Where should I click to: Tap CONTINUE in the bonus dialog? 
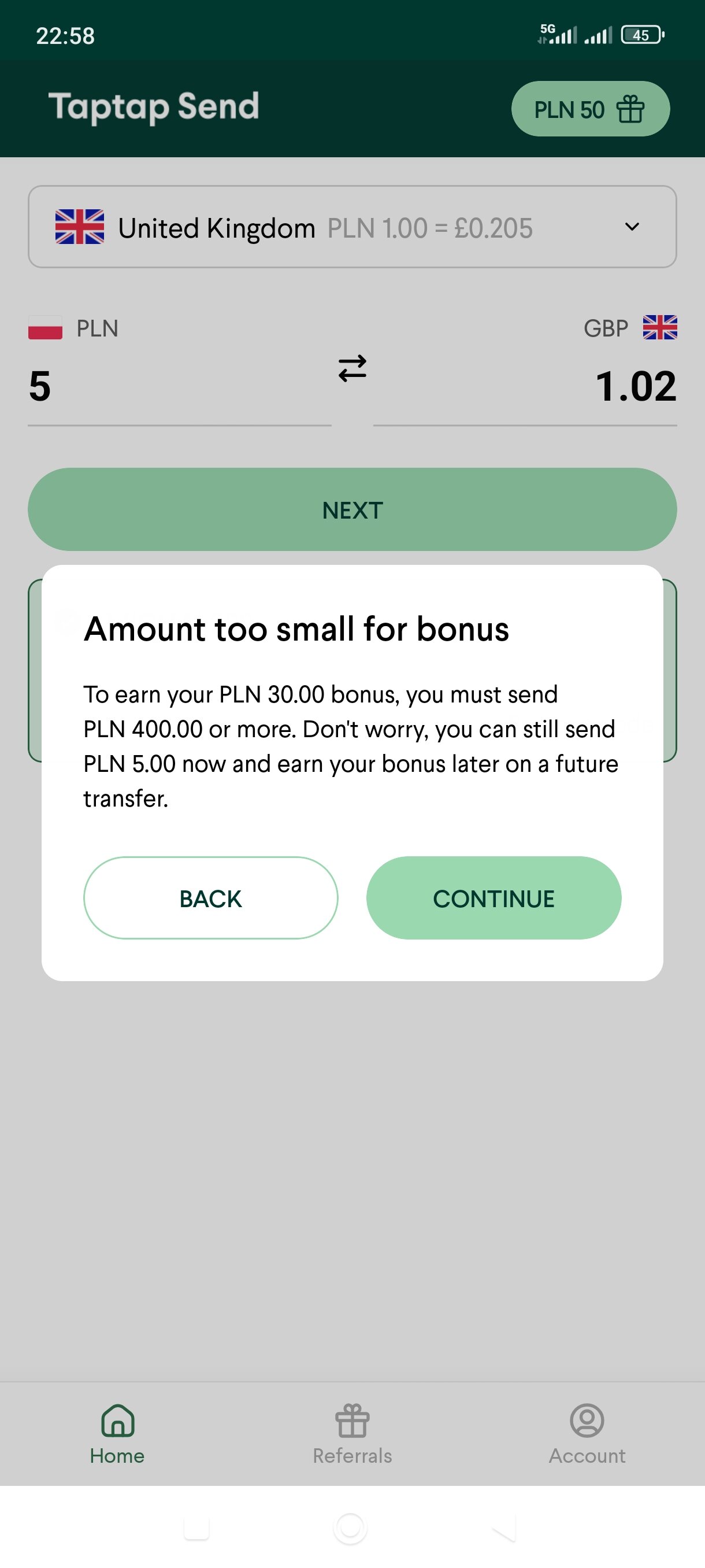[493, 898]
